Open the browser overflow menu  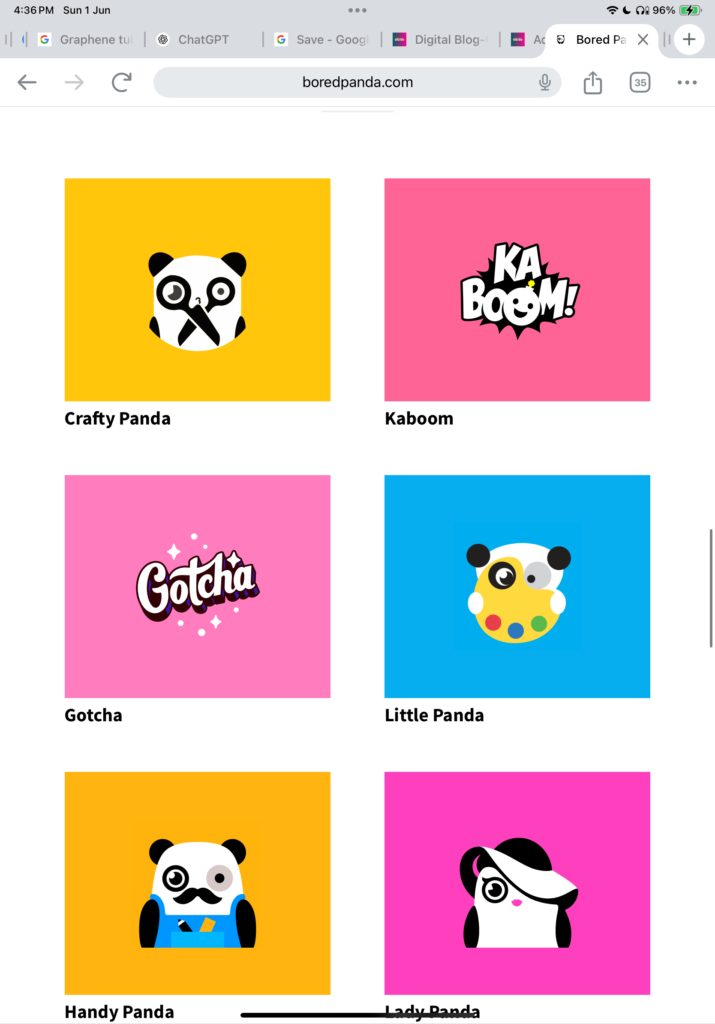pos(687,82)
